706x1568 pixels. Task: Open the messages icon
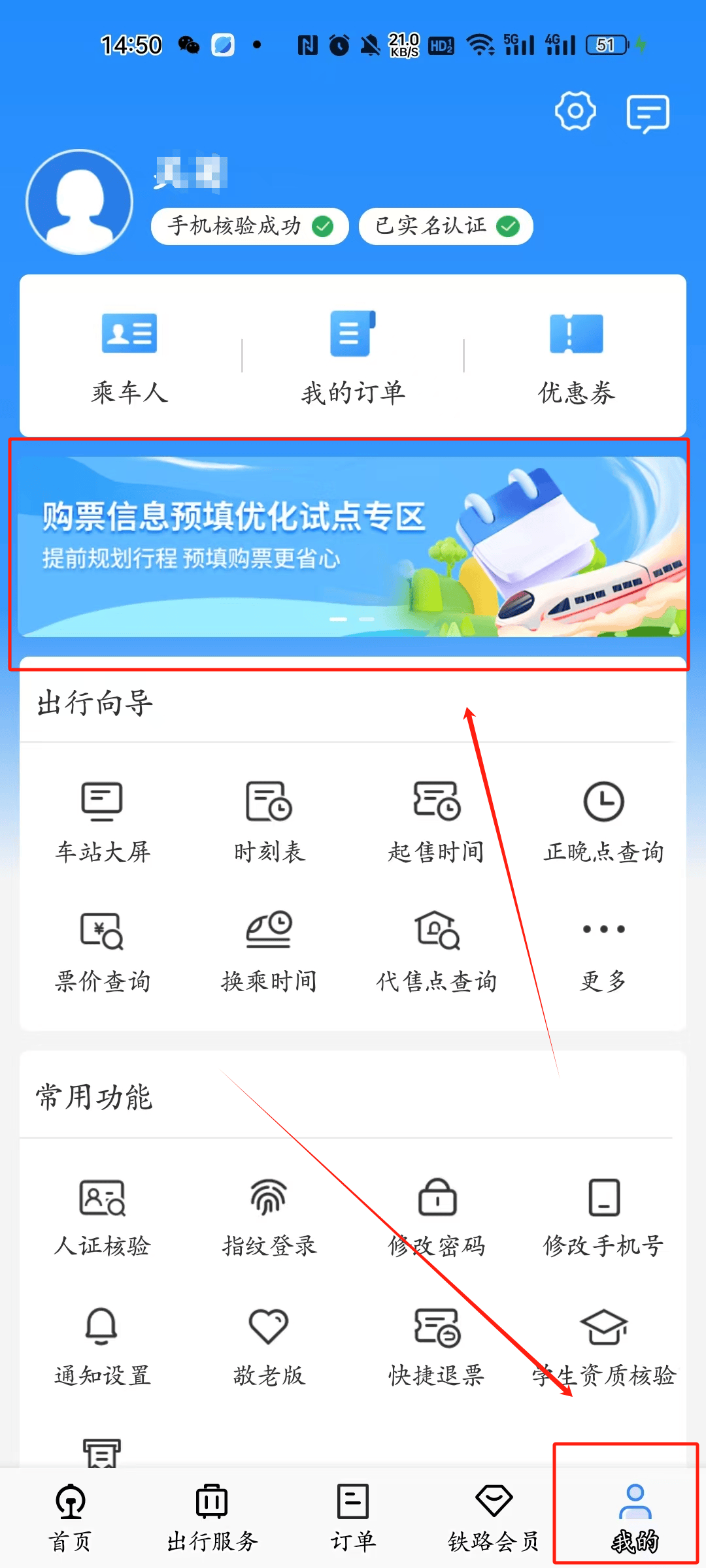[647, 114]
